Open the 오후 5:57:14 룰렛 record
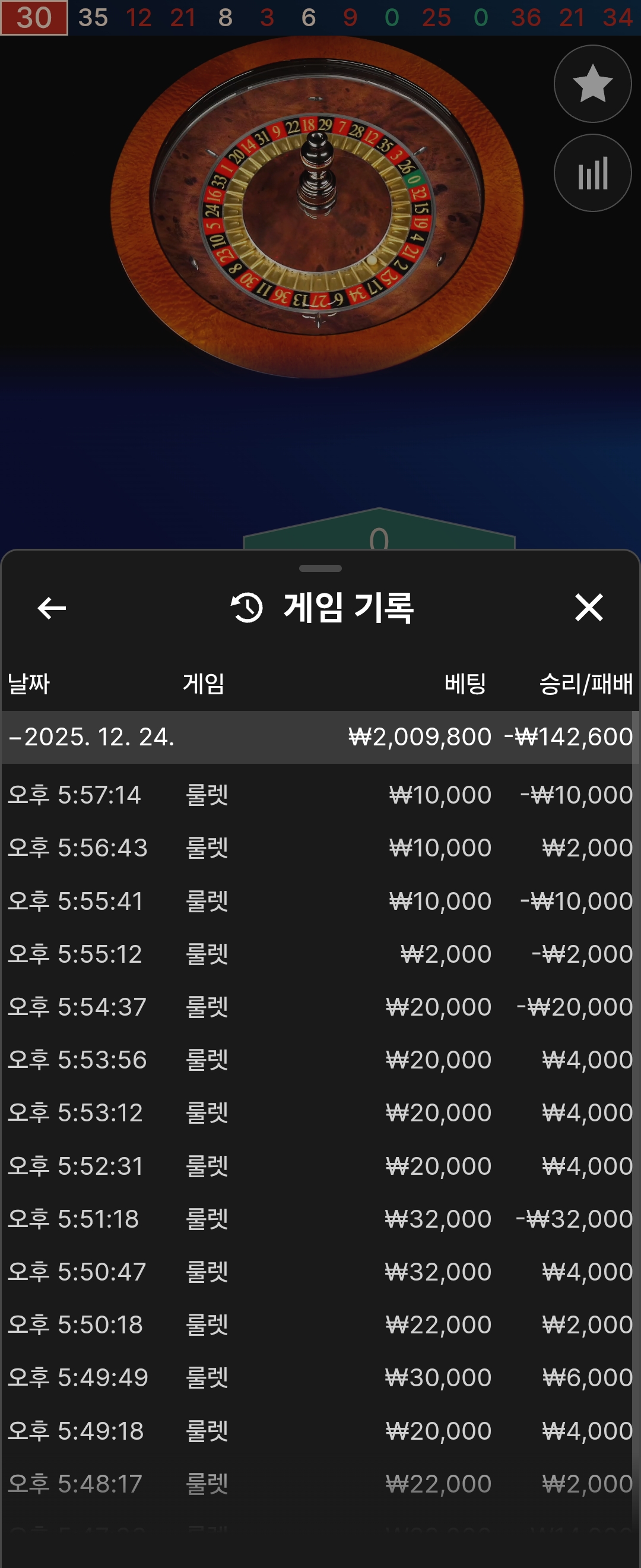This screenshot has width=641, height=1568. (x=320, y=795)
